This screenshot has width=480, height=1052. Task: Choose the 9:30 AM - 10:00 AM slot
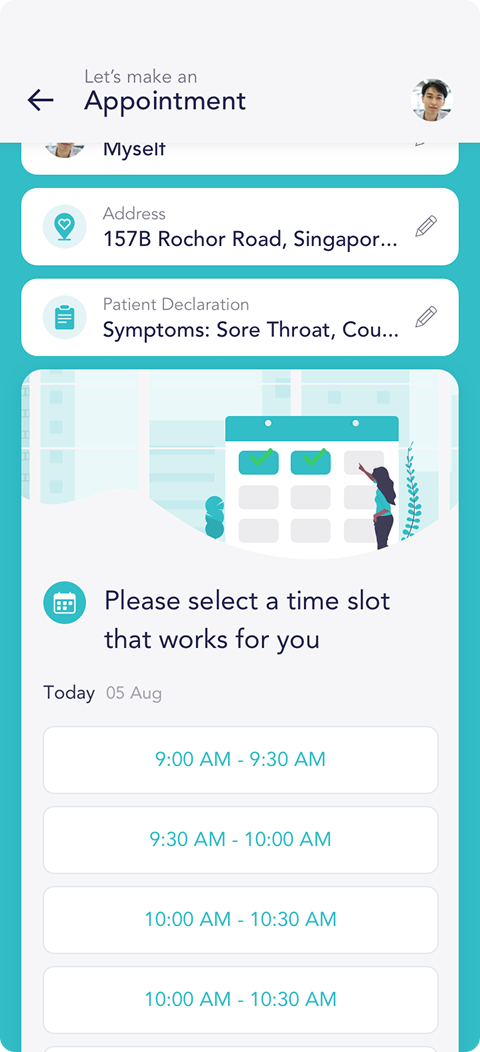[240, 839]
